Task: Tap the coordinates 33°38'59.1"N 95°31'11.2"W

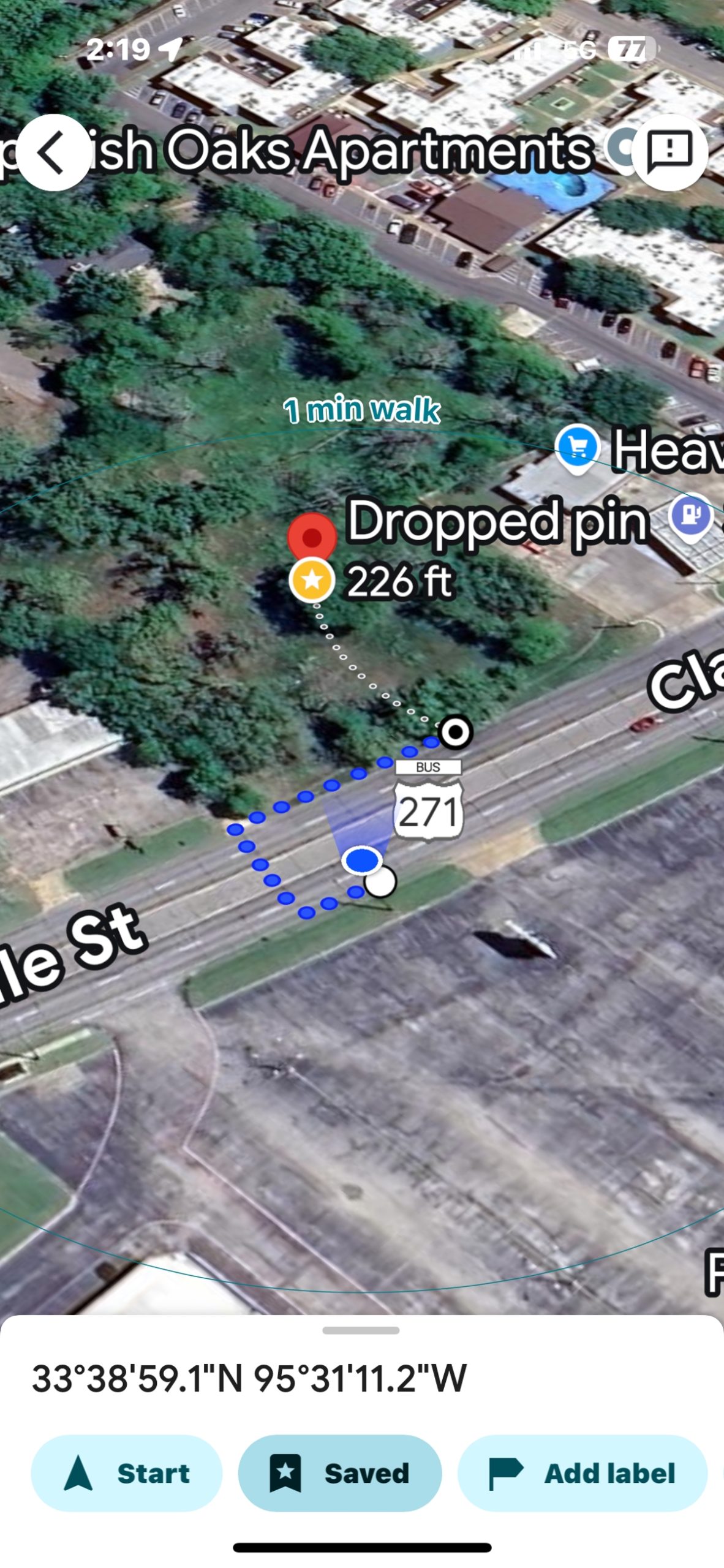Action: click(x=249, y=1379)
